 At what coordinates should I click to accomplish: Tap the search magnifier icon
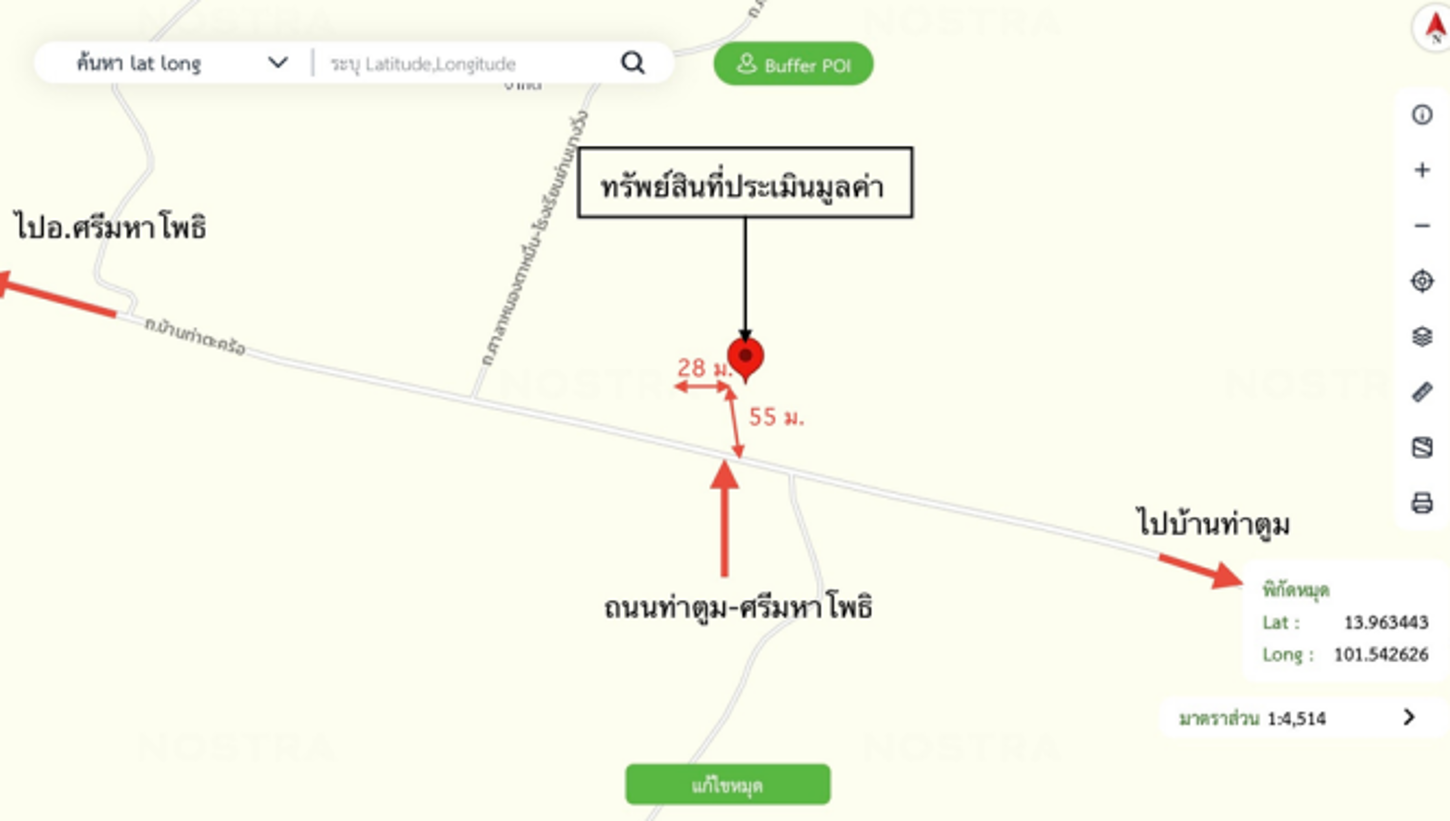(632, 63)
